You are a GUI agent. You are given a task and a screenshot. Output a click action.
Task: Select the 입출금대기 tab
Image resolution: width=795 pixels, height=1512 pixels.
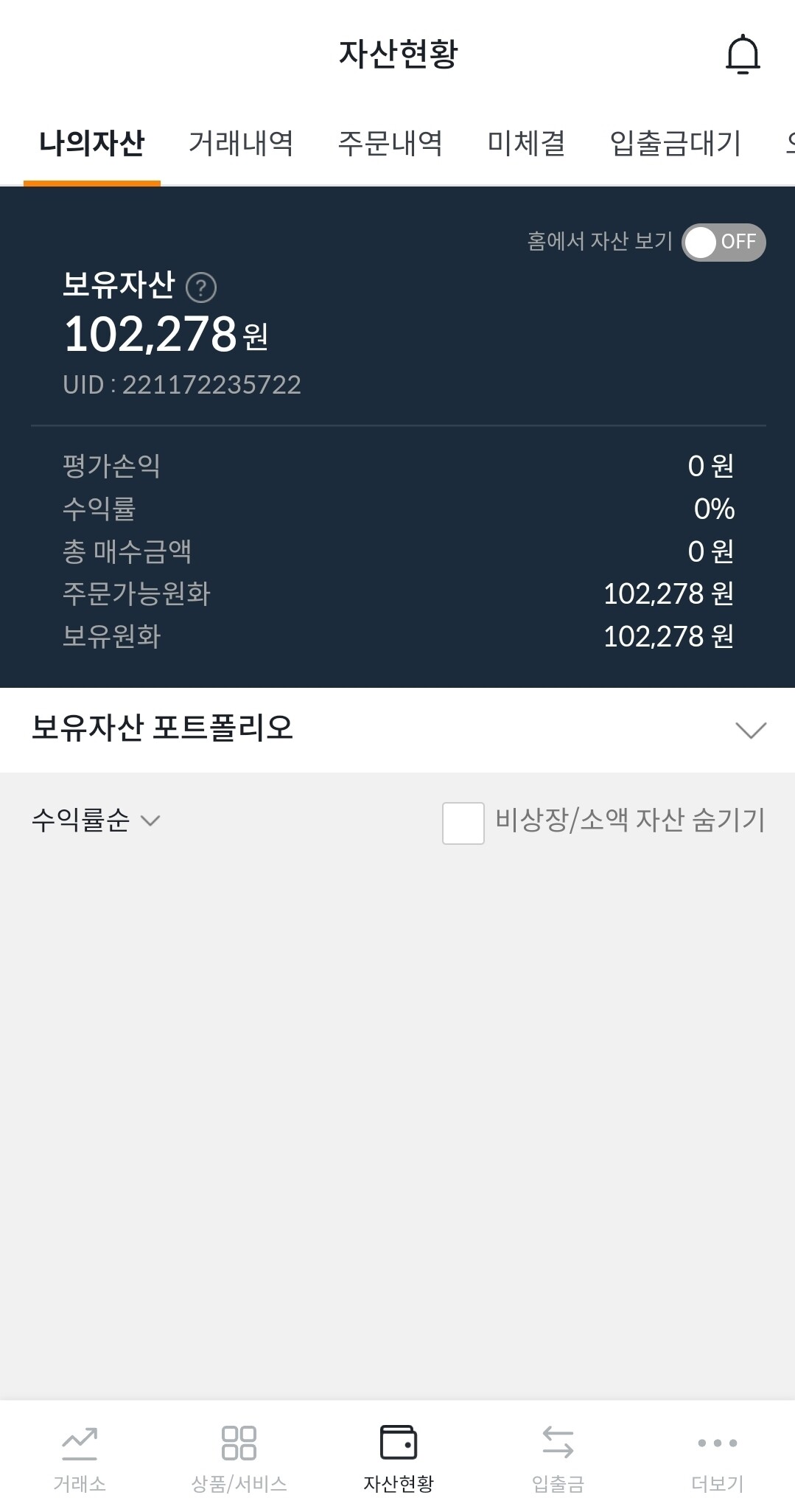(x=675, y=143)
